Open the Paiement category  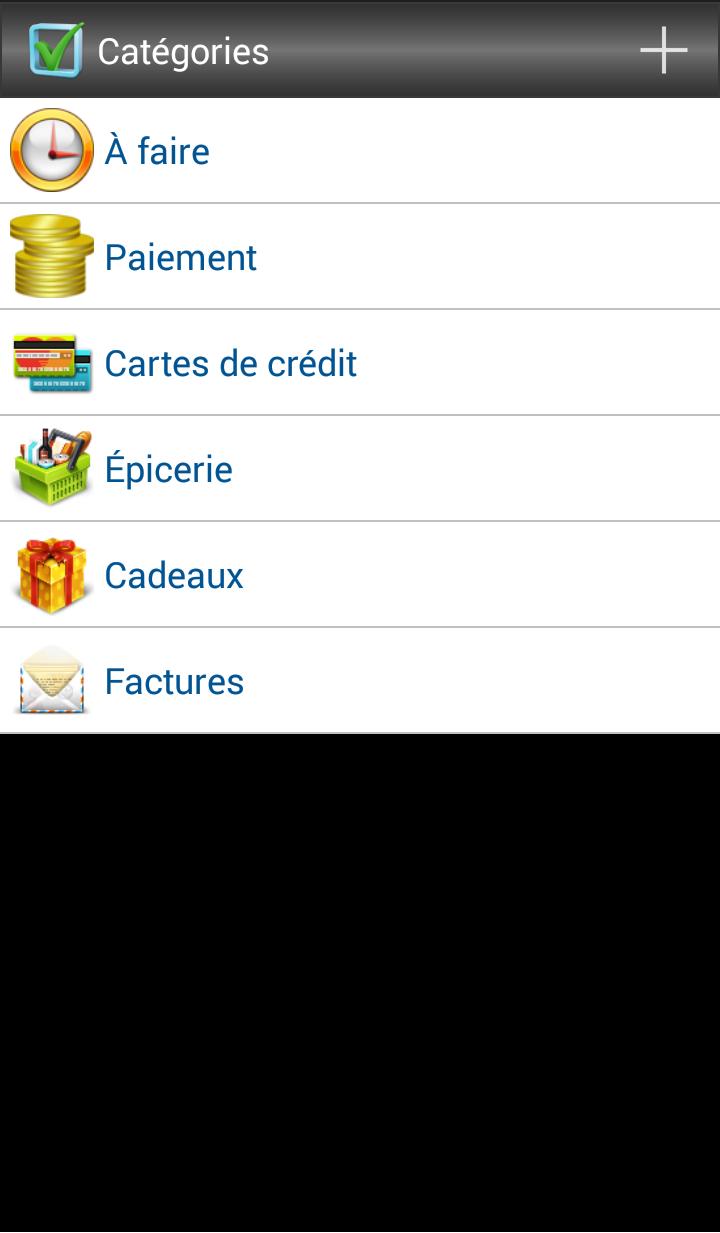[360, 257]
